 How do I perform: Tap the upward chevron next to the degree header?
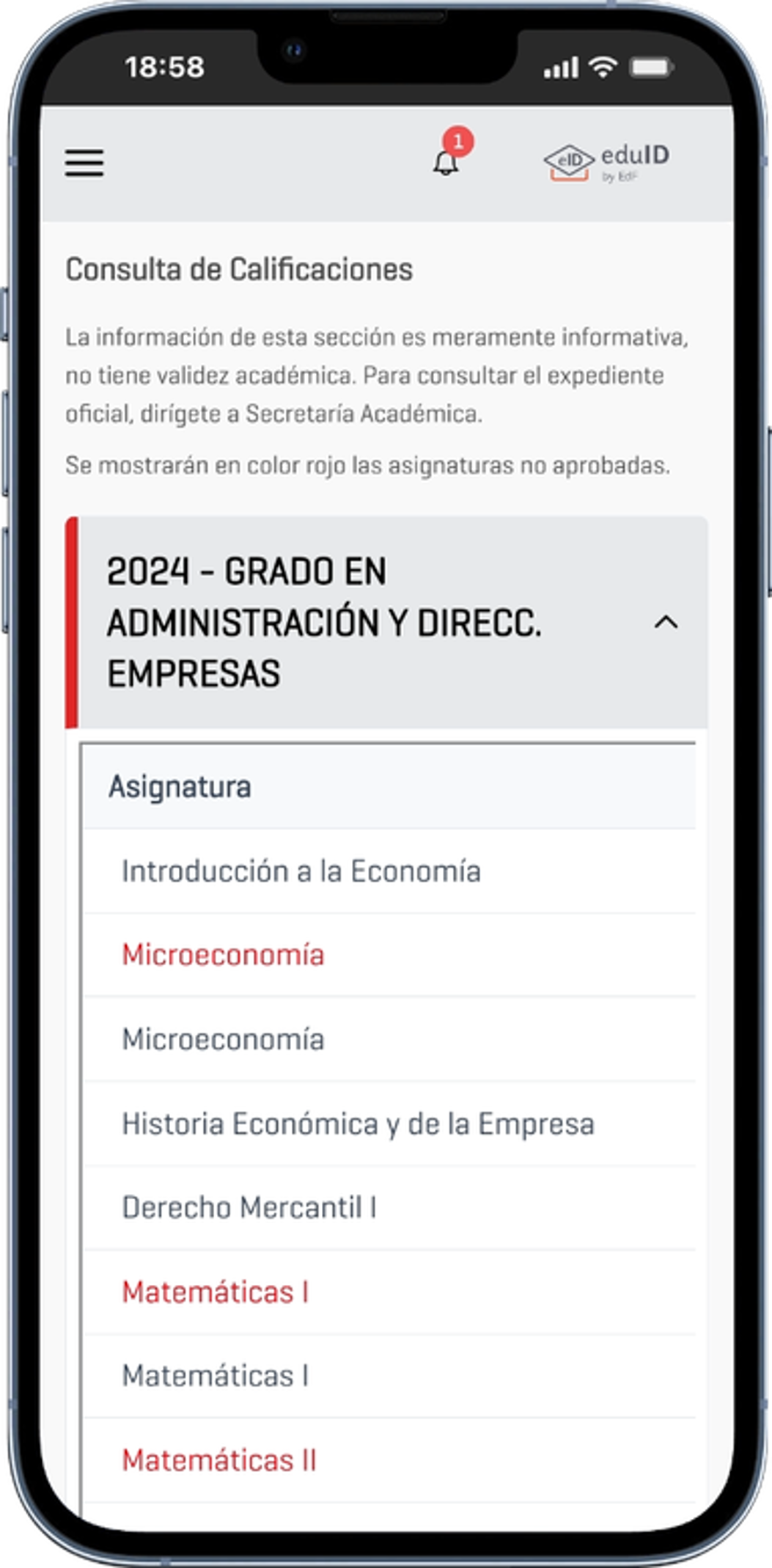click(666, 623)
